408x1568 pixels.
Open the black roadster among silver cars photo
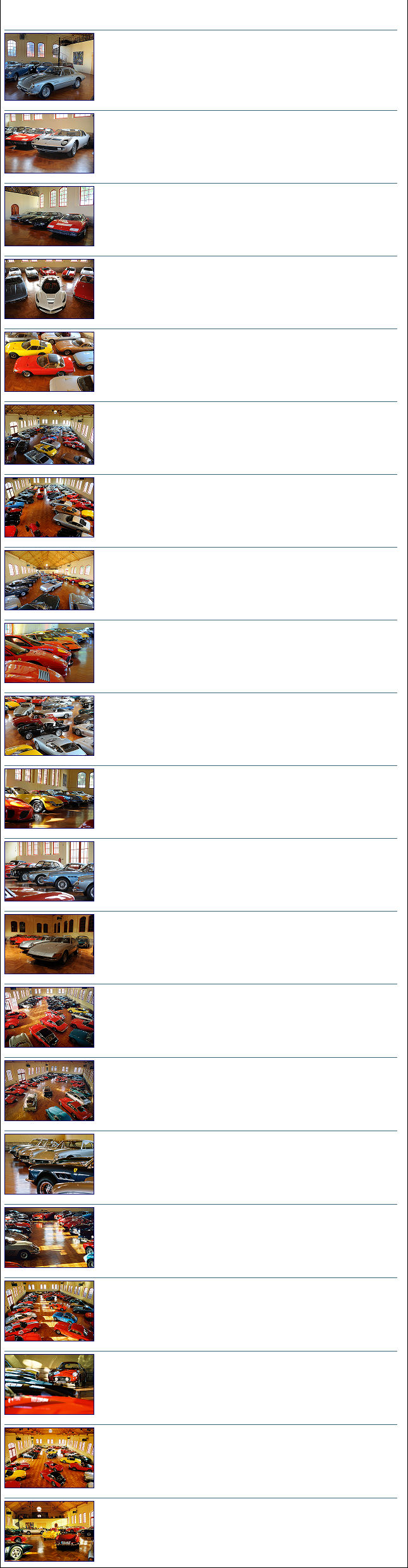point(49,725)
